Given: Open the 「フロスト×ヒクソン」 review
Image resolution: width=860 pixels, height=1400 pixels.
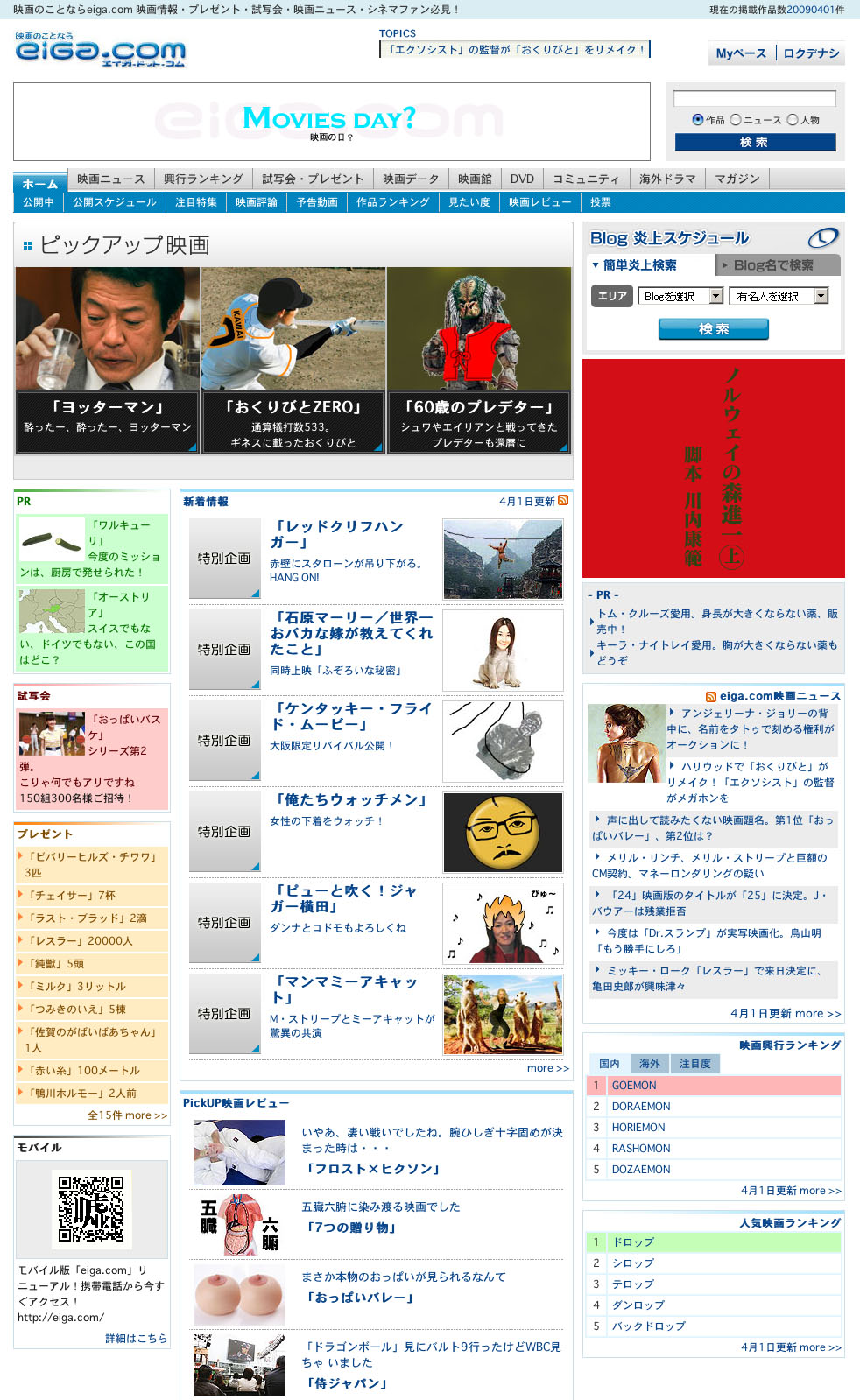Looking at the screenshot, I should pyautogui.click(x=372, y=1169).
